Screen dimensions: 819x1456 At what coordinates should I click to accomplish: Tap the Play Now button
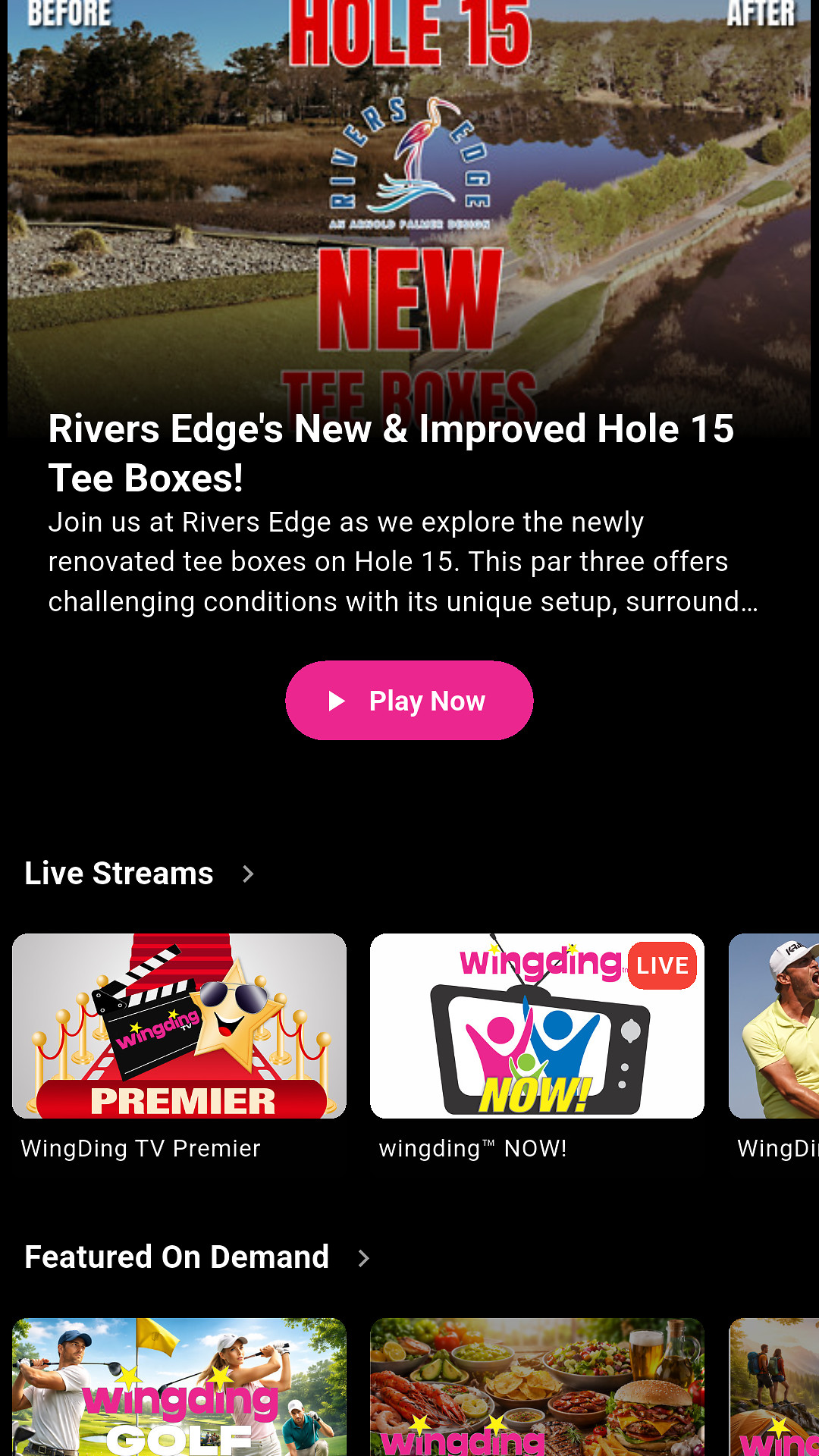(409, 701)
